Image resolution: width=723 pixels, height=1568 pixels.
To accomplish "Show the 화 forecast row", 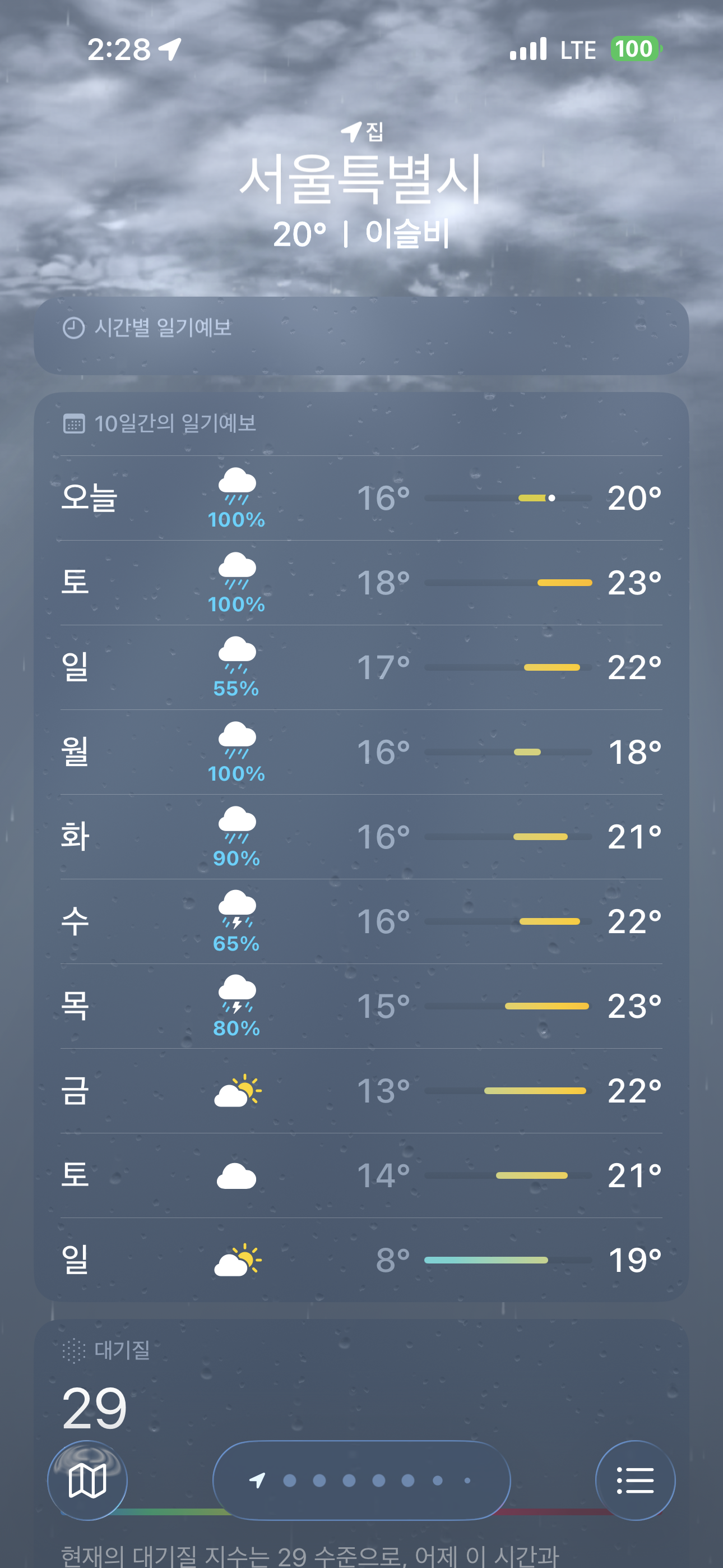I will [361, 836].
